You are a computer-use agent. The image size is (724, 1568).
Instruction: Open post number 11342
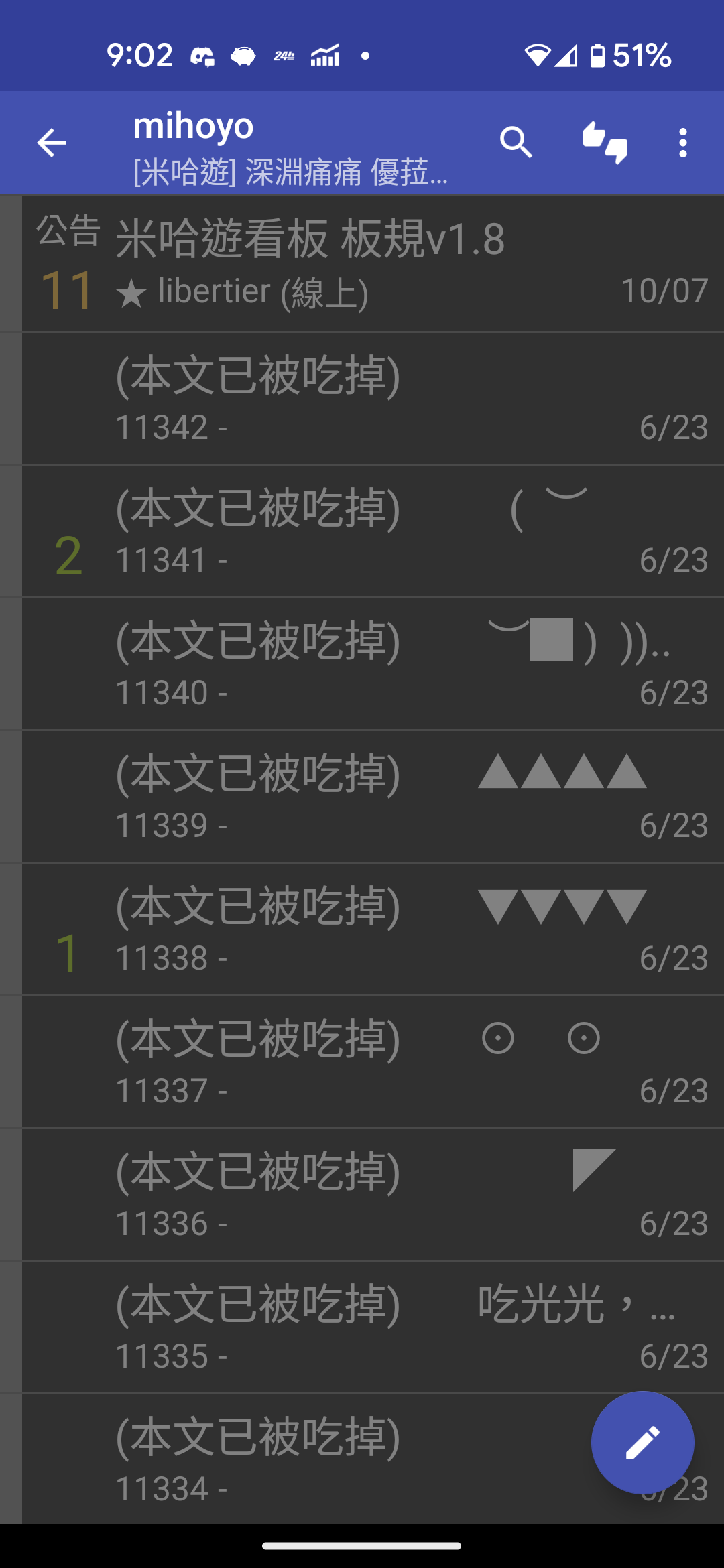tap(372, 398)
